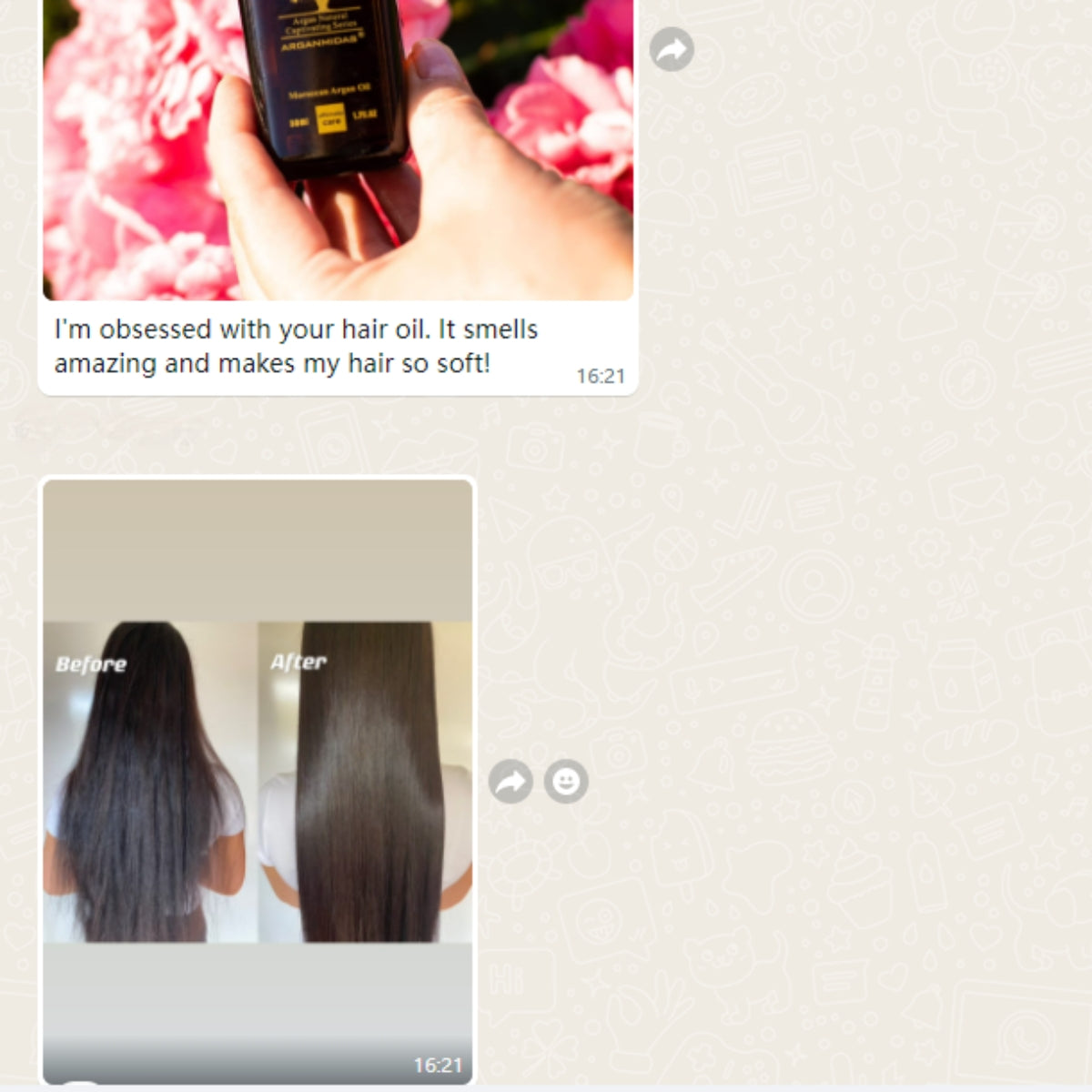Image resolution: width=1092 pixels, height=1092 pixels.
Task: Open the Before/After hair image
Action: [x=258, y=781]
